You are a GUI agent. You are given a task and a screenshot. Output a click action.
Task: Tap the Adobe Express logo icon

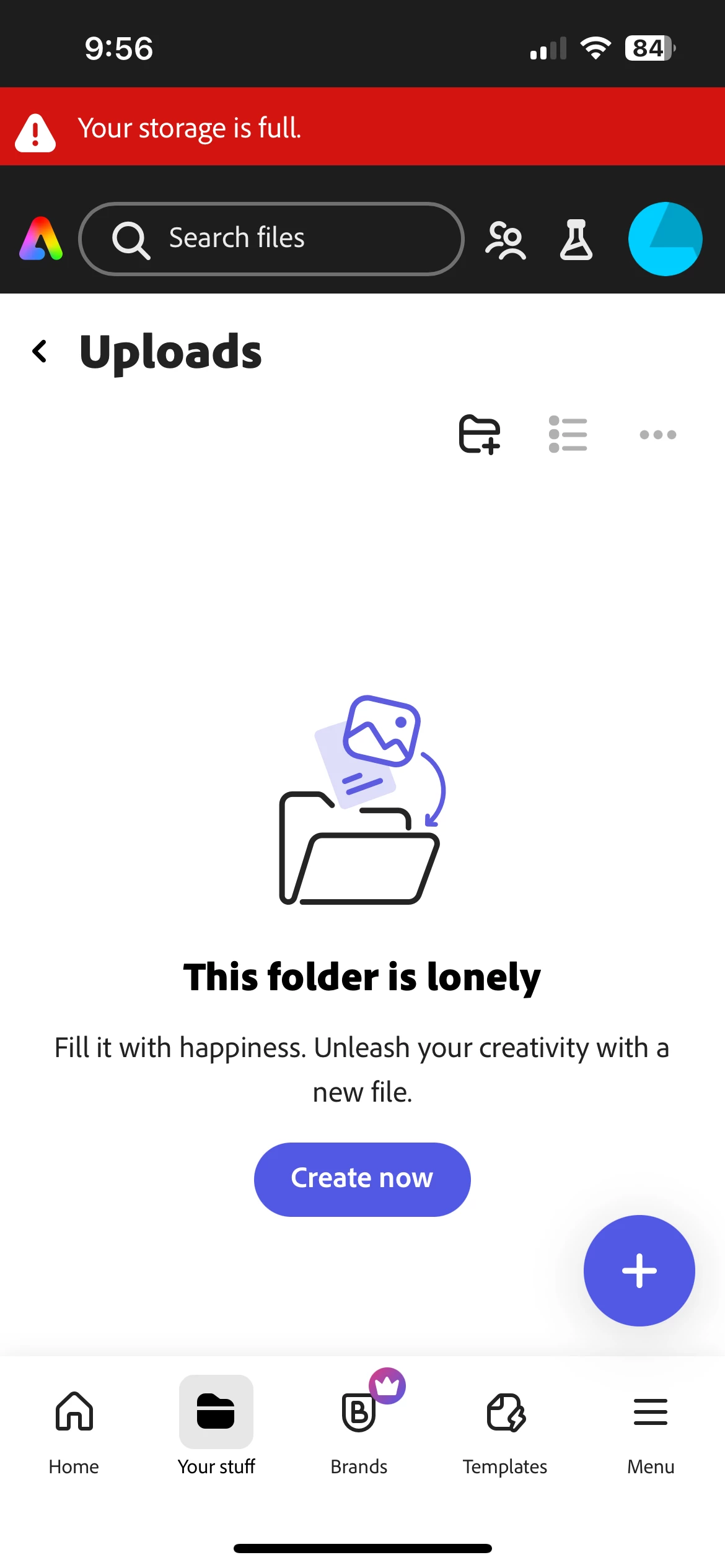[41, 238]
